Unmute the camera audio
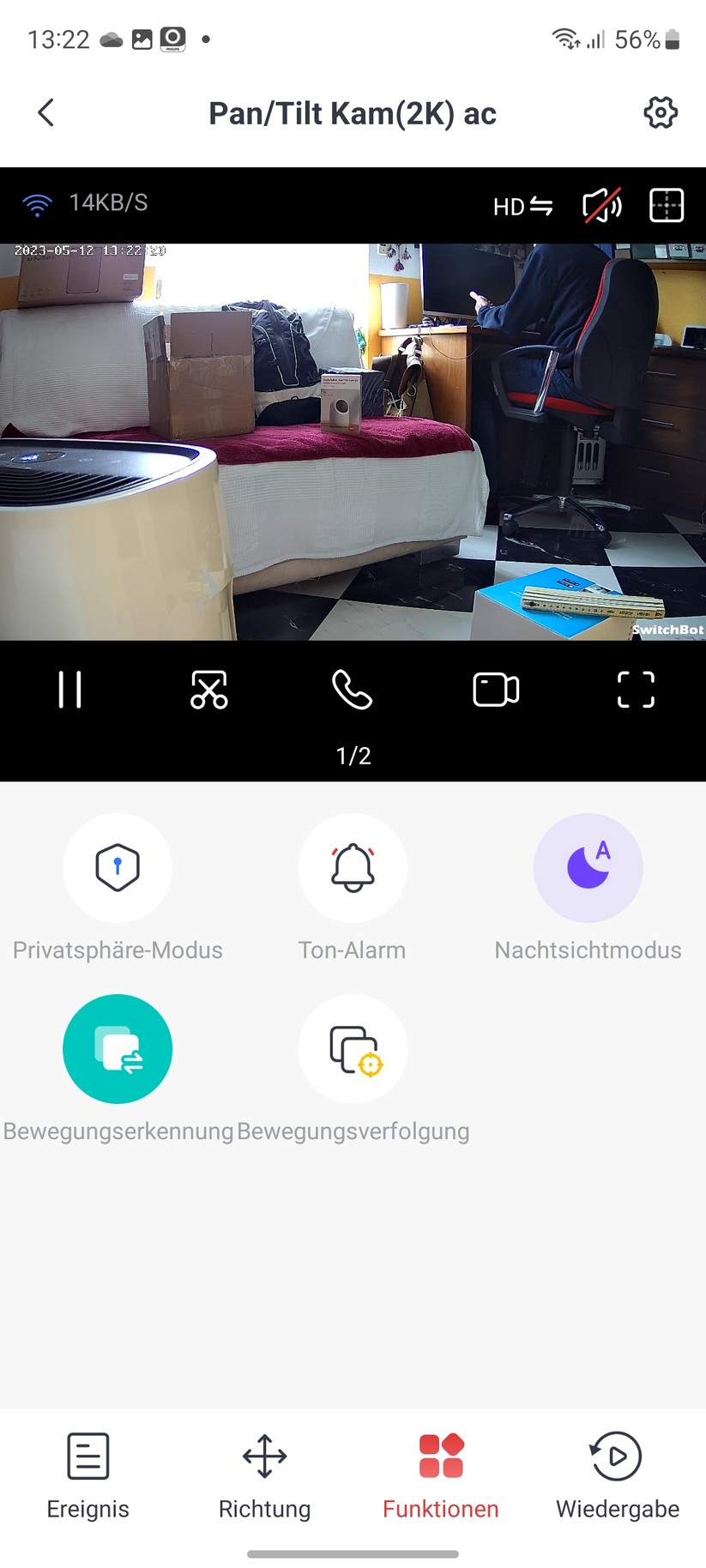The image size is (706, 1568). pos(601,205)
